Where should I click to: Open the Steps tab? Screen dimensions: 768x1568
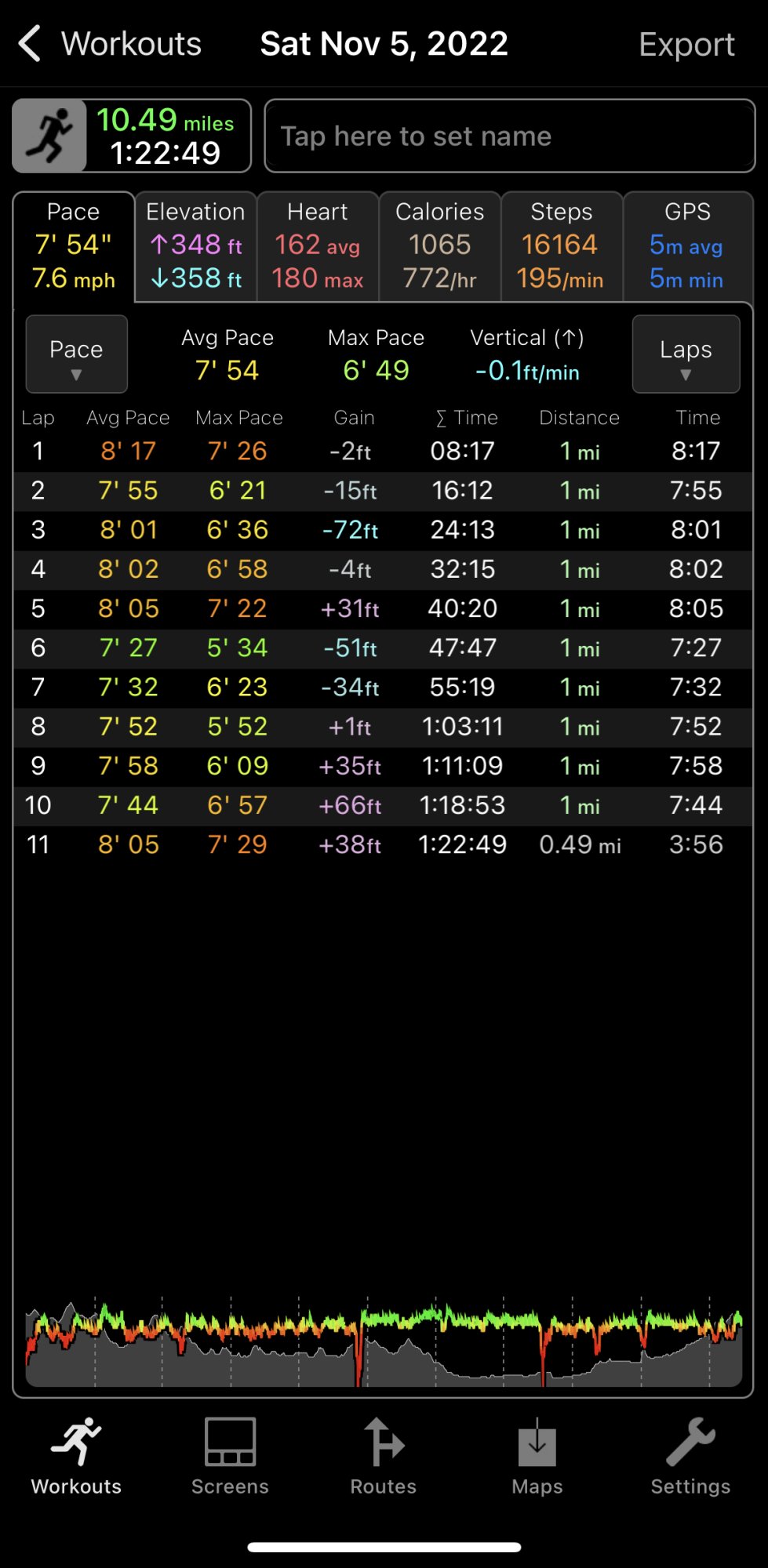(x=562, y=246)
